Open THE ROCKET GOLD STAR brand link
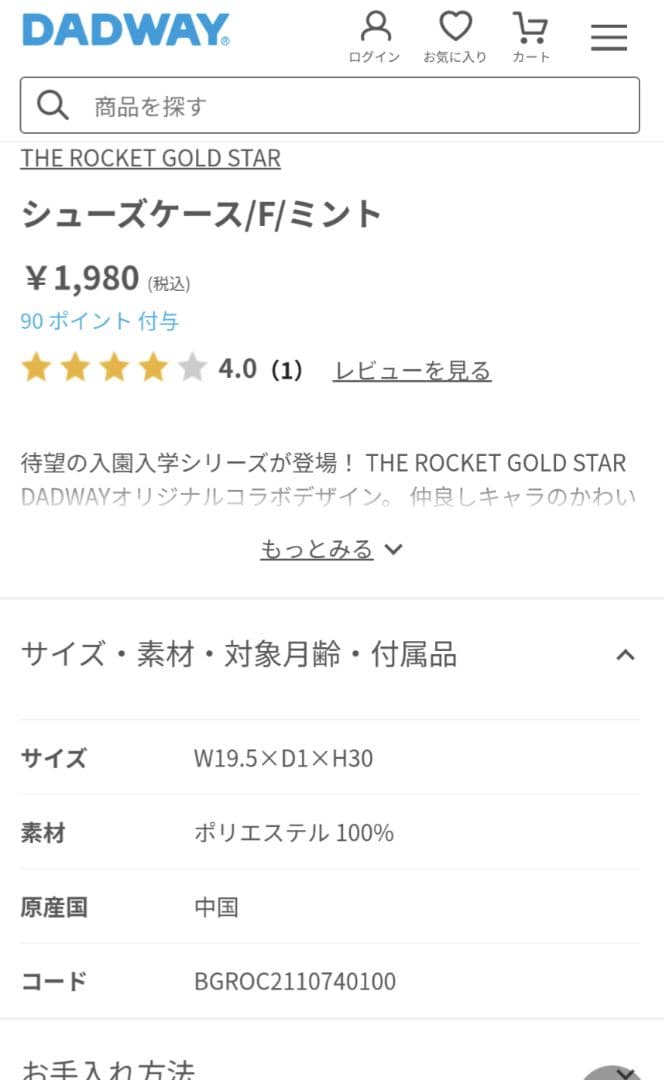 [150, 158]
